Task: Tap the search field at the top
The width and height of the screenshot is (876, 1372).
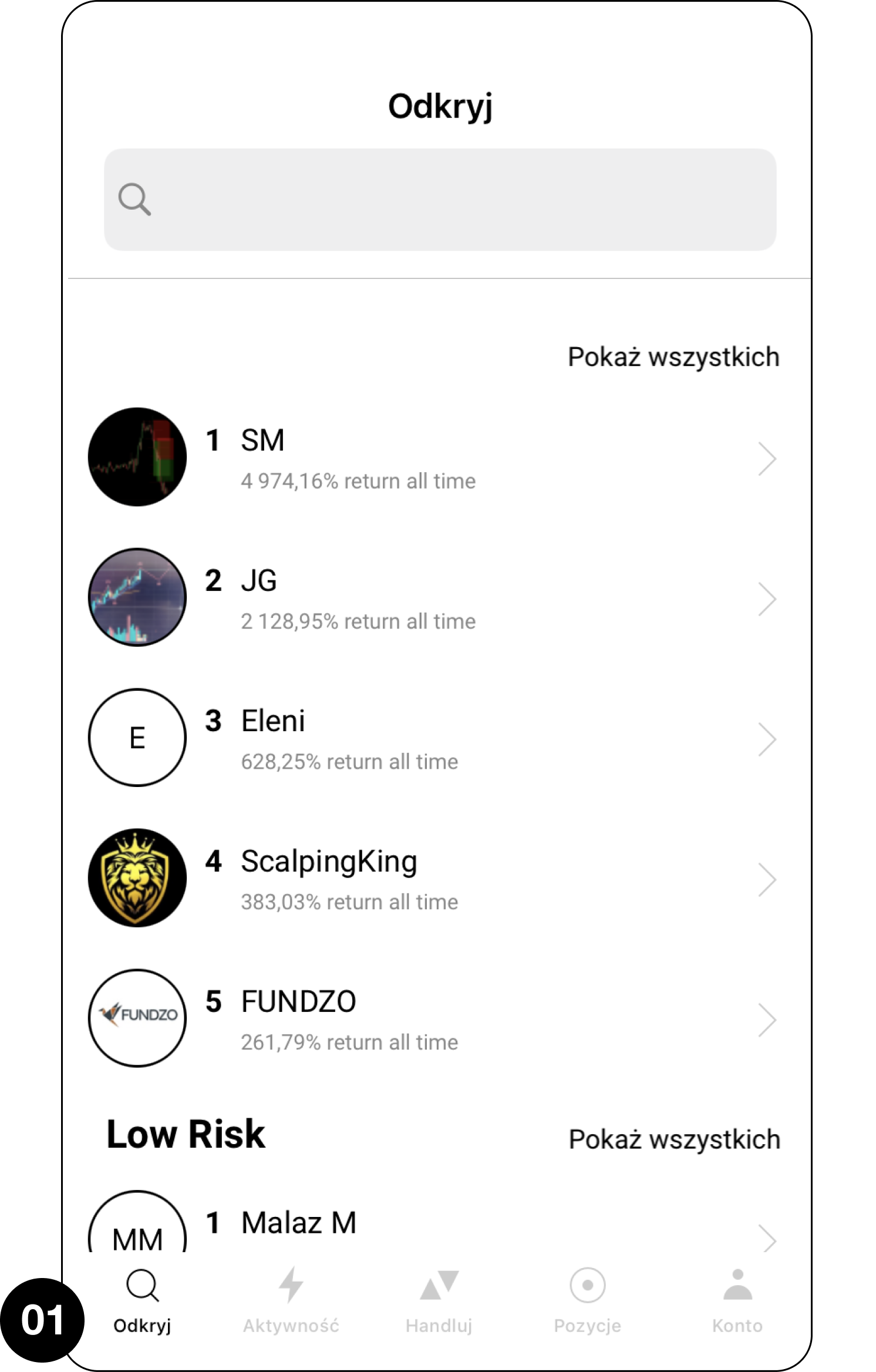Action: (x=440, y=200)
